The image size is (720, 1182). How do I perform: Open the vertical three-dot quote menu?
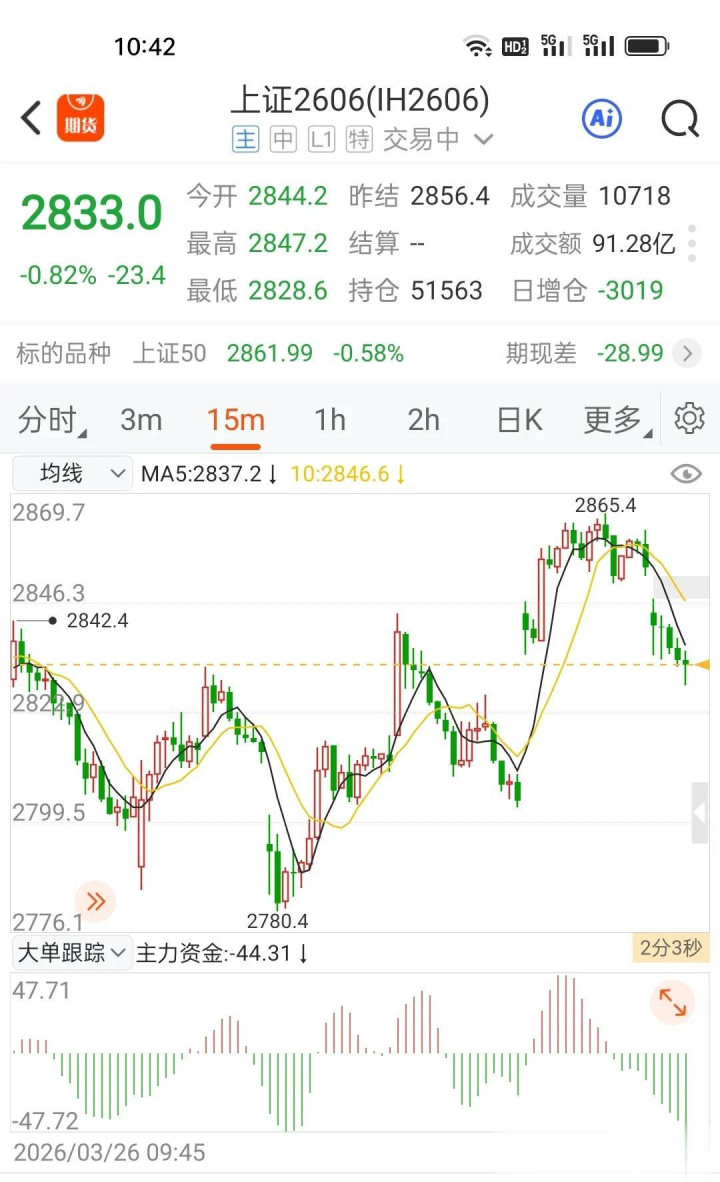(x=692, y=243)
